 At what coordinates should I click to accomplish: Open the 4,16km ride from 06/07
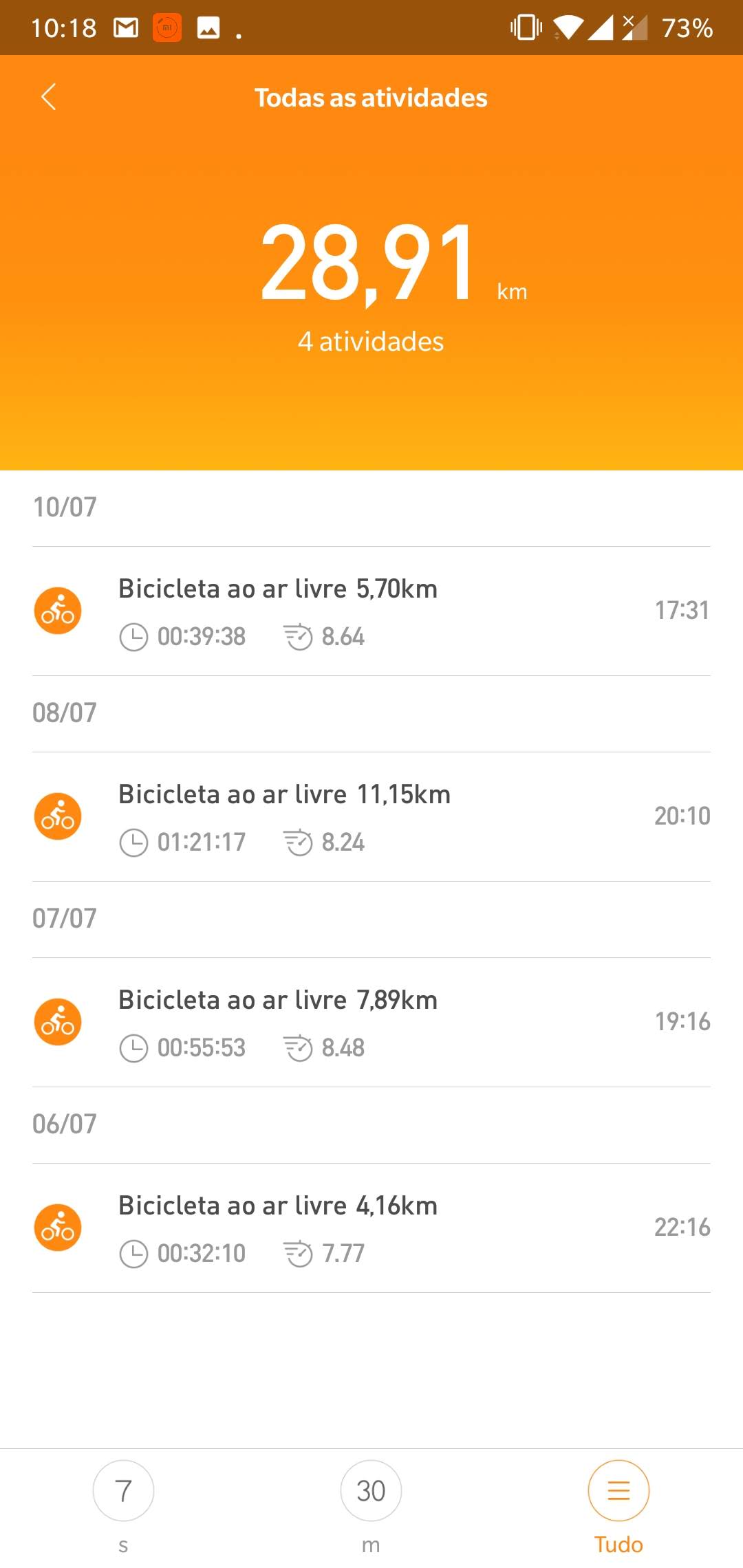pos(371,1228)
